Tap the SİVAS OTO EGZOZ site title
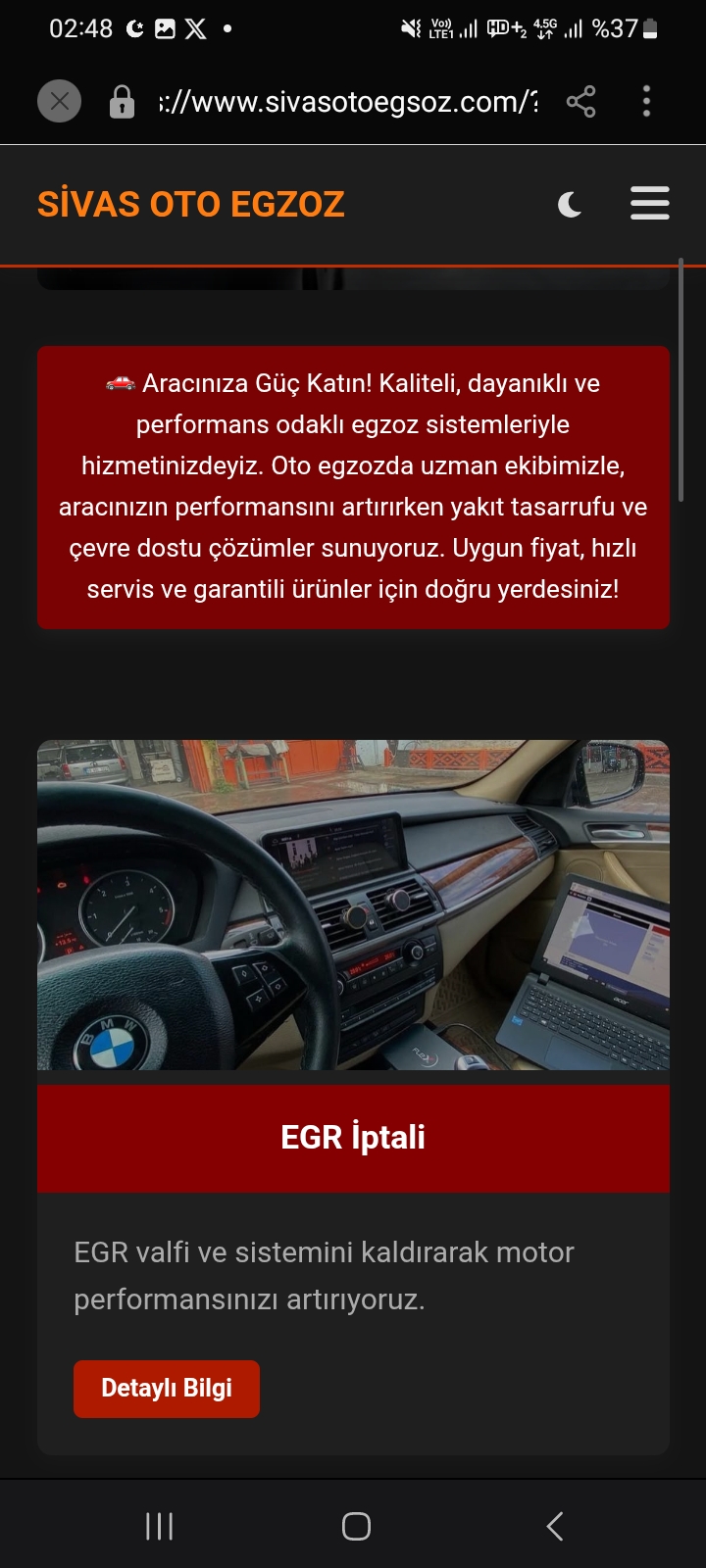The height and width of the screenshot is (1568, 706). 191,204
